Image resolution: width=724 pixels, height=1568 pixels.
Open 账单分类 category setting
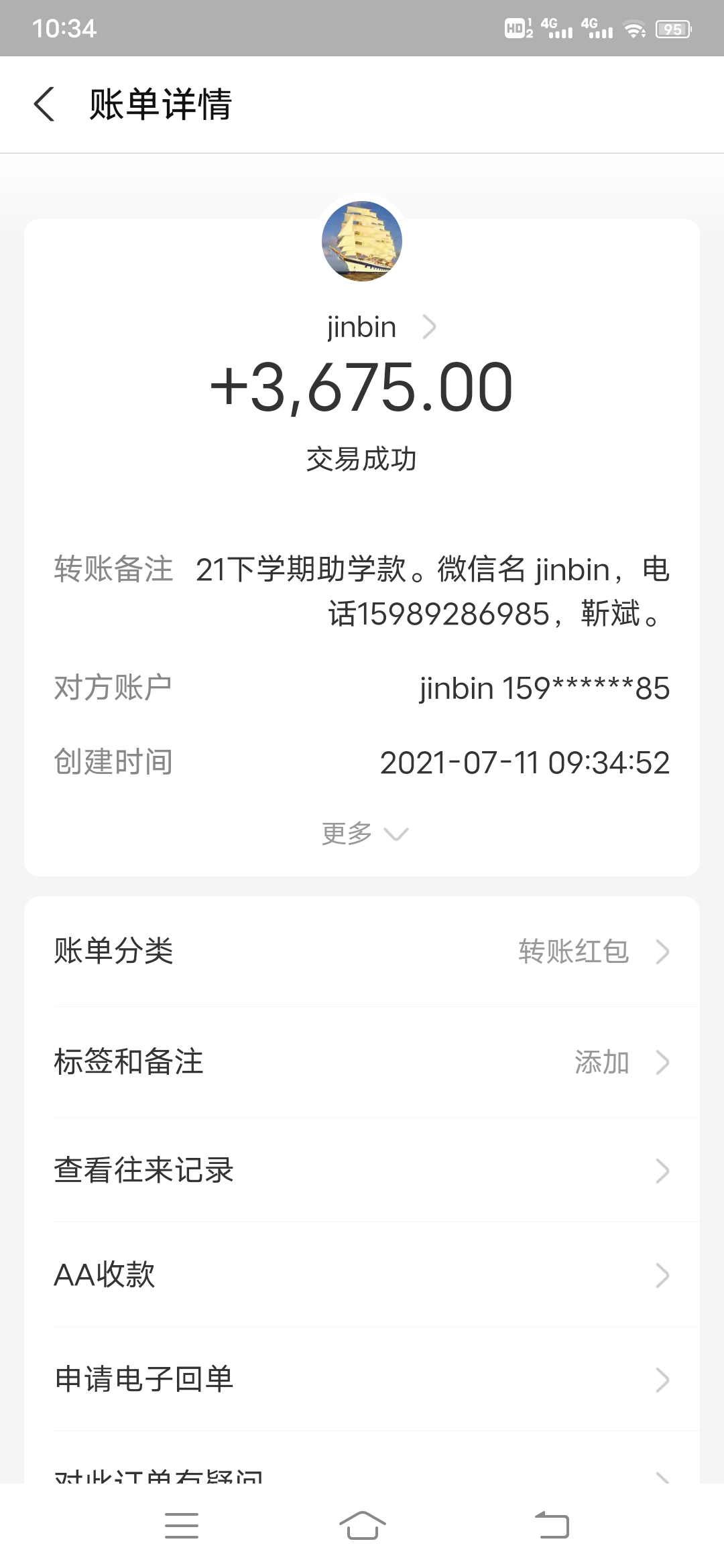tap(362, 952)
